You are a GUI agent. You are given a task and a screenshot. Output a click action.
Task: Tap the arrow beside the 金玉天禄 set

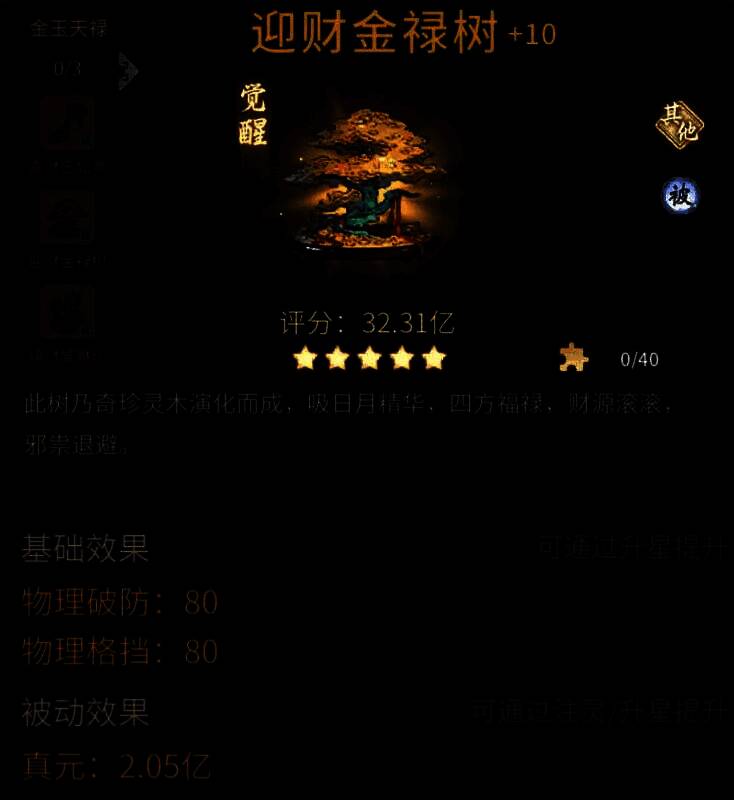point(128,71)
